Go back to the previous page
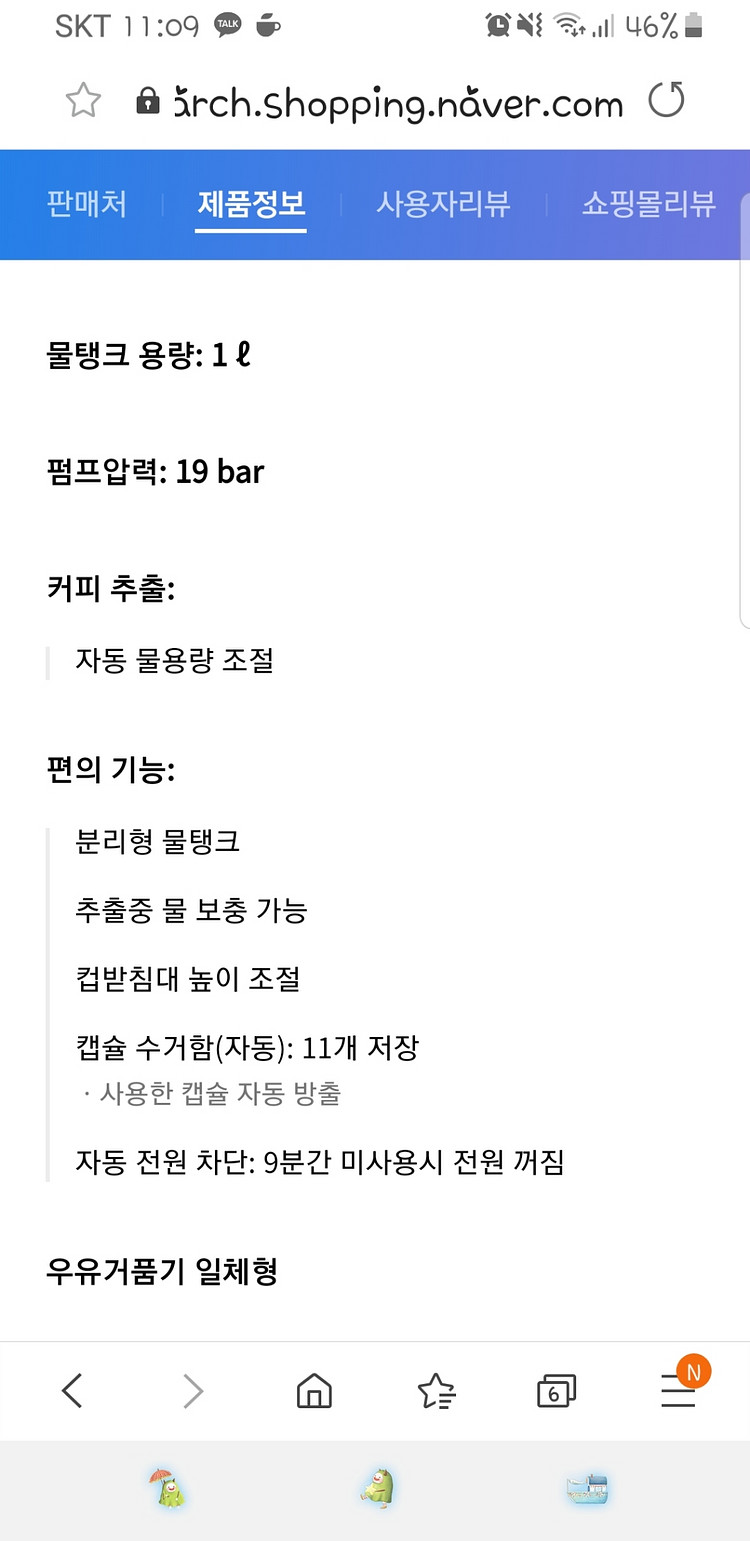This screenshot has width=750, height=1541. pos(72,1391)
